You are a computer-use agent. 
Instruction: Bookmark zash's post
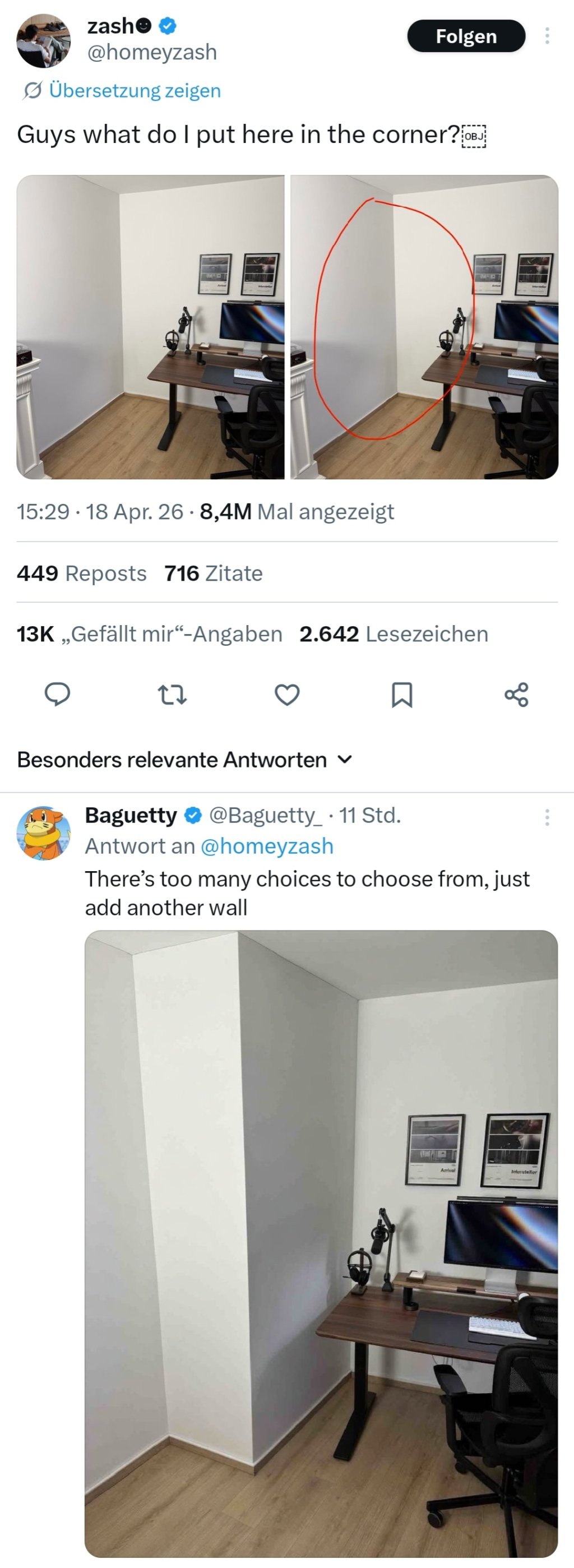coord(402,695)
